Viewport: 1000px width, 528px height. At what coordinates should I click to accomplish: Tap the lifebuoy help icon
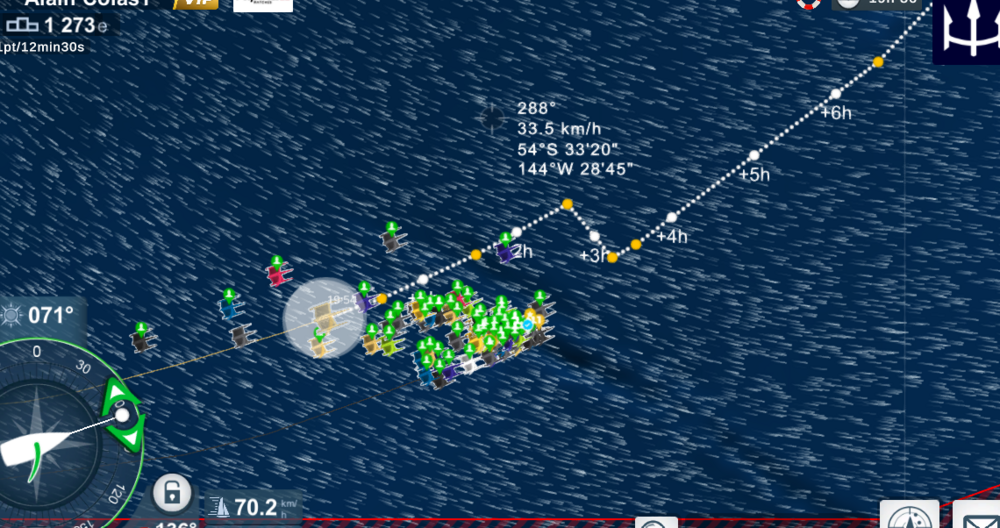pos(808,3)
